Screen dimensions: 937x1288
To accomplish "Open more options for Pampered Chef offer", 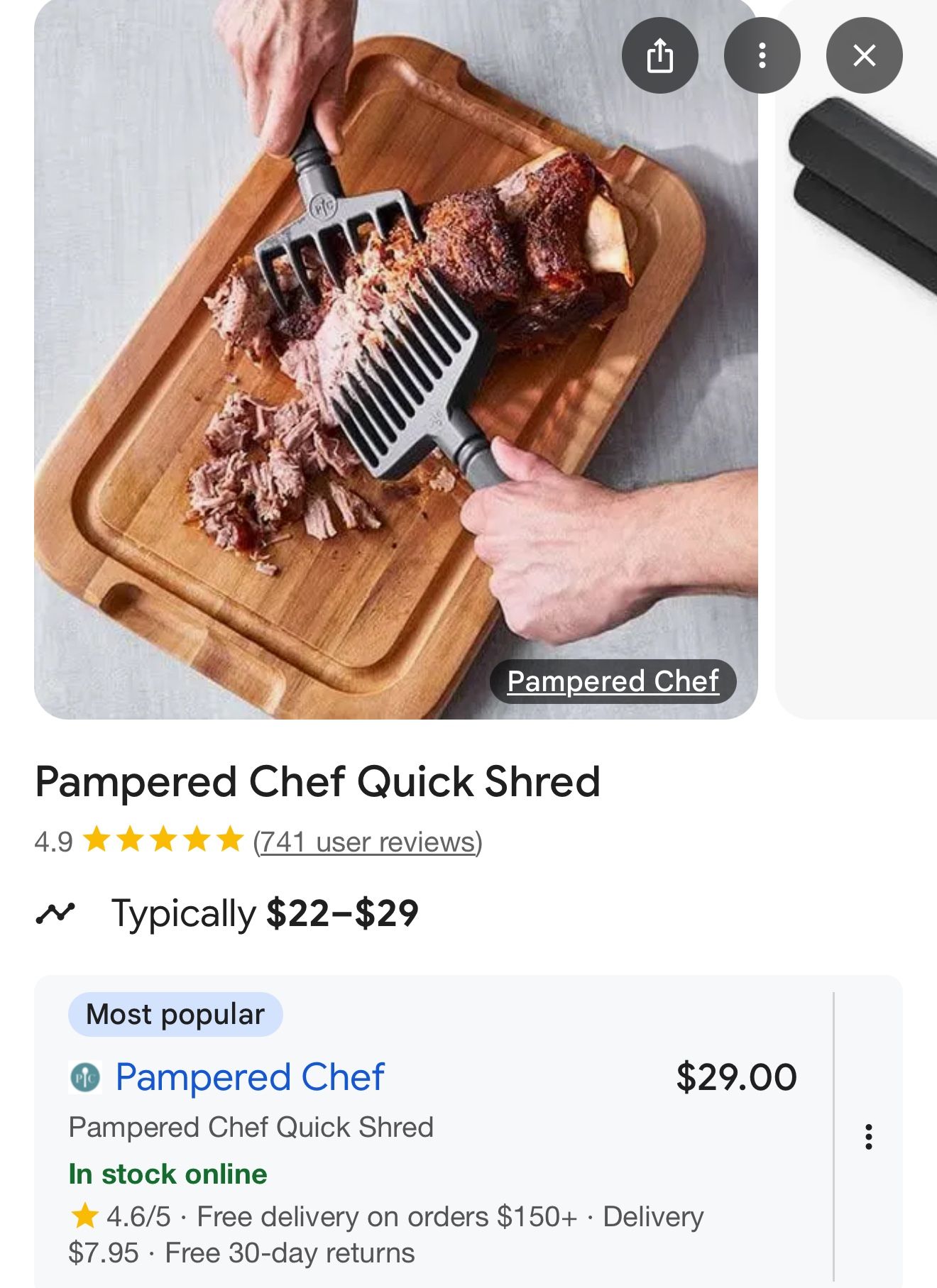I will (x=868, y=1136).
